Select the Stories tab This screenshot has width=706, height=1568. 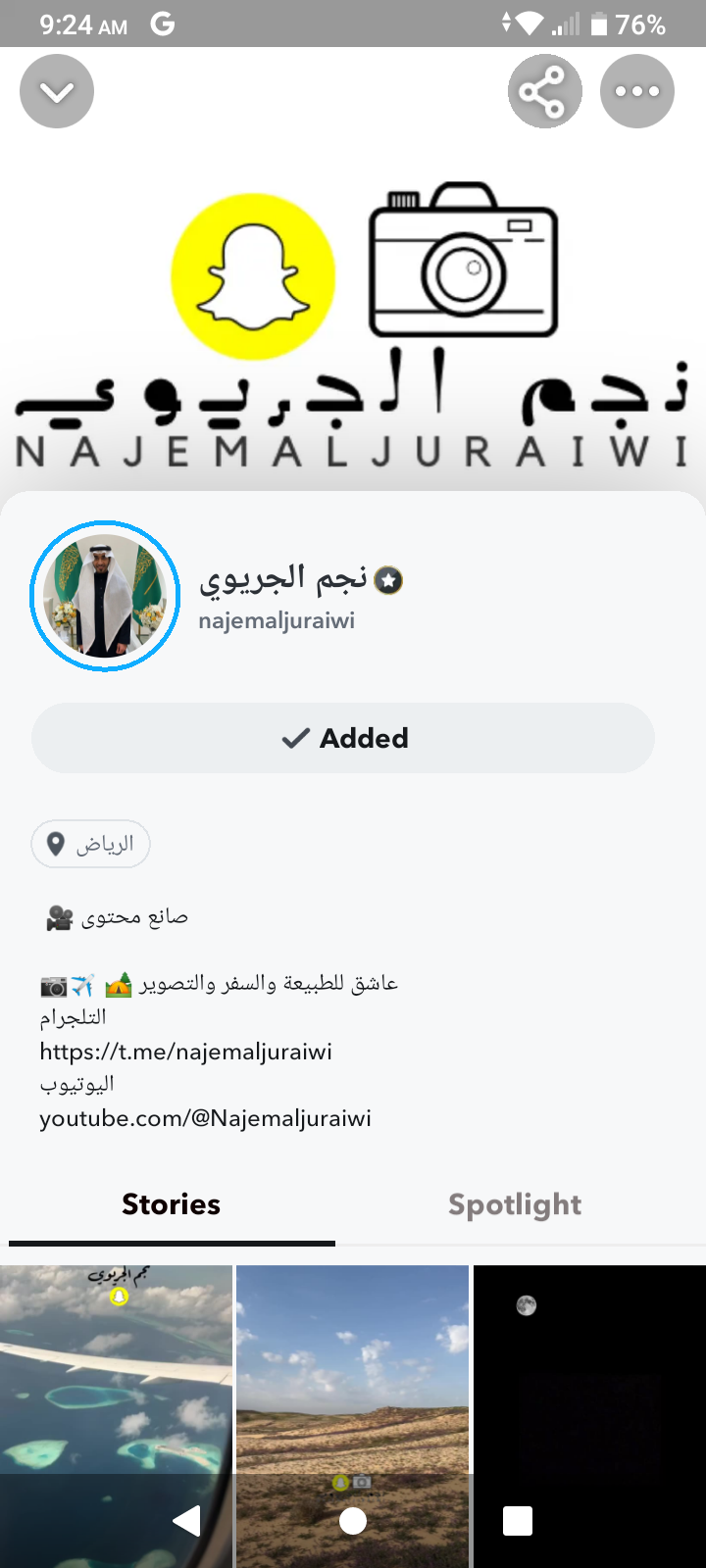pos(172,1204)
